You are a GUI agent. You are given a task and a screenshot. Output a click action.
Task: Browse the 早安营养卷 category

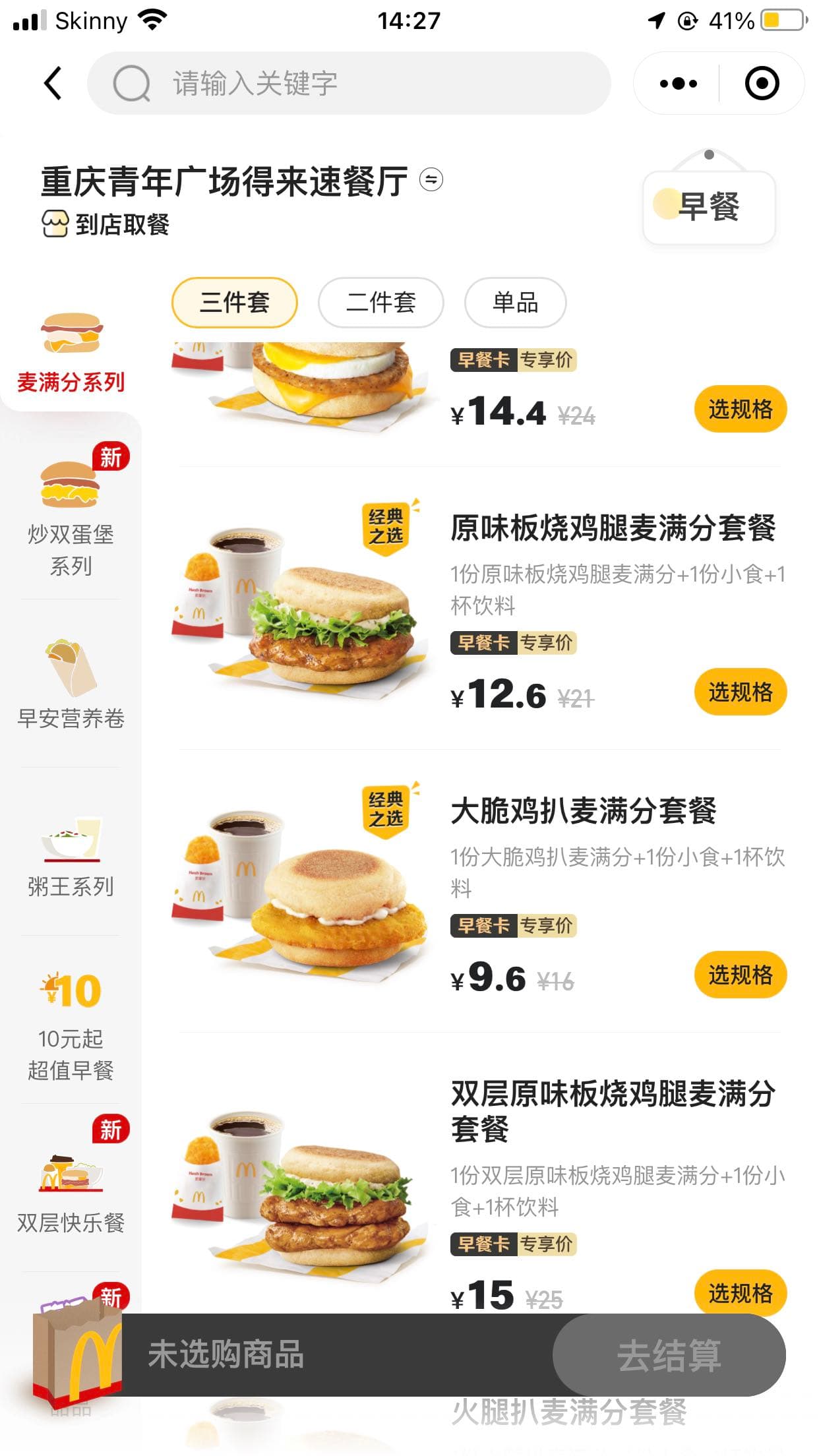click(71, 686)
